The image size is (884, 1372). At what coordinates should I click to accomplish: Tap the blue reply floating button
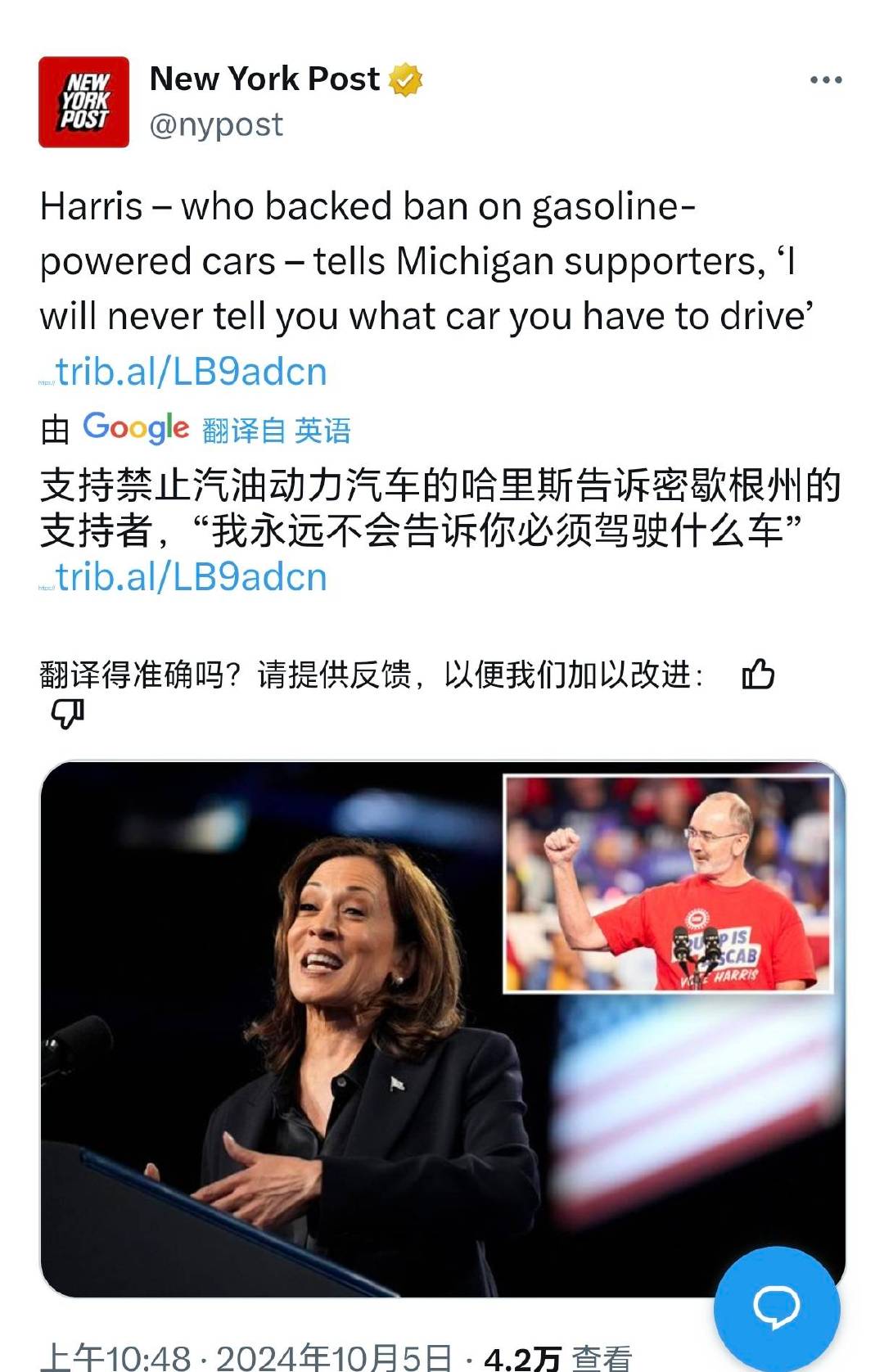tap(776, 1307)
